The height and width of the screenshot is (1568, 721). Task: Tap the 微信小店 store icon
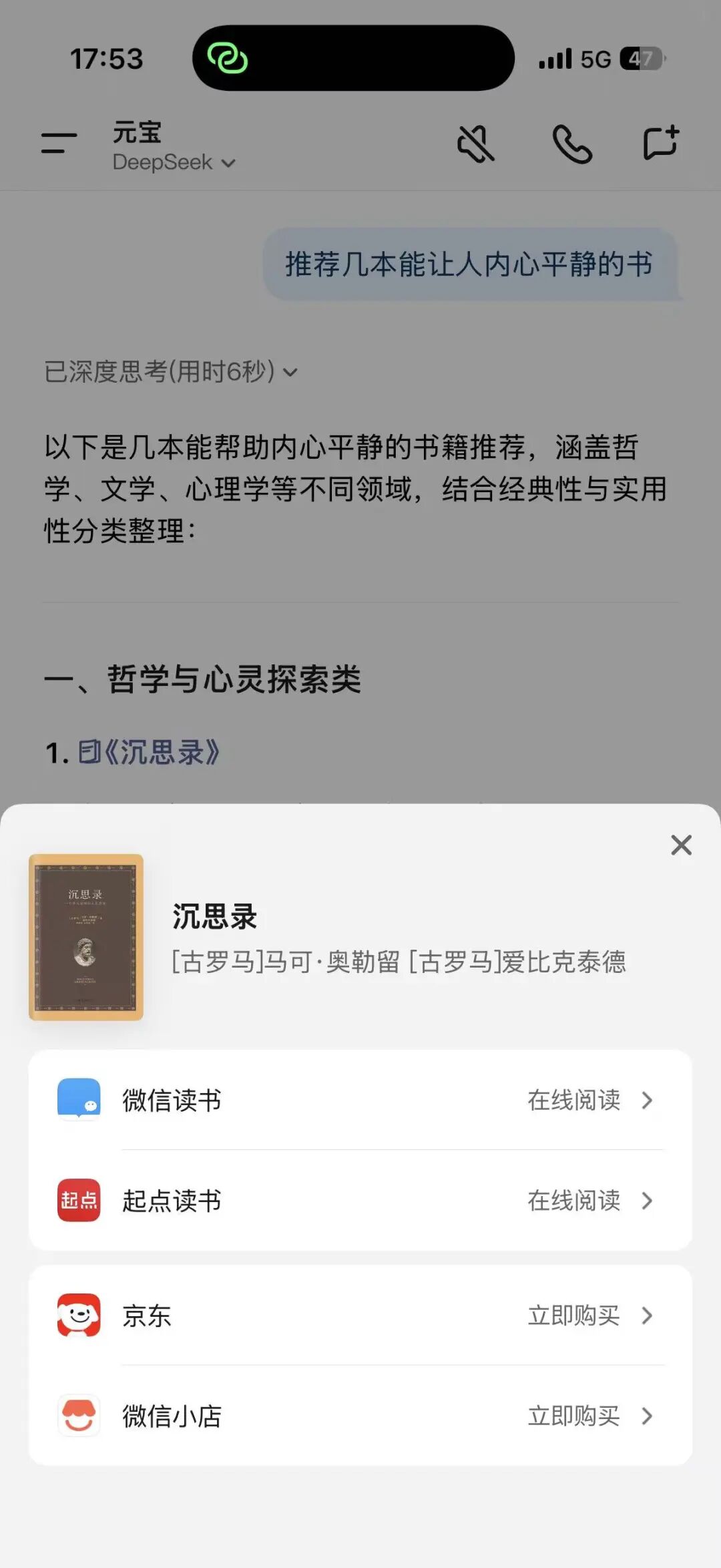[x=78, y=1416]
